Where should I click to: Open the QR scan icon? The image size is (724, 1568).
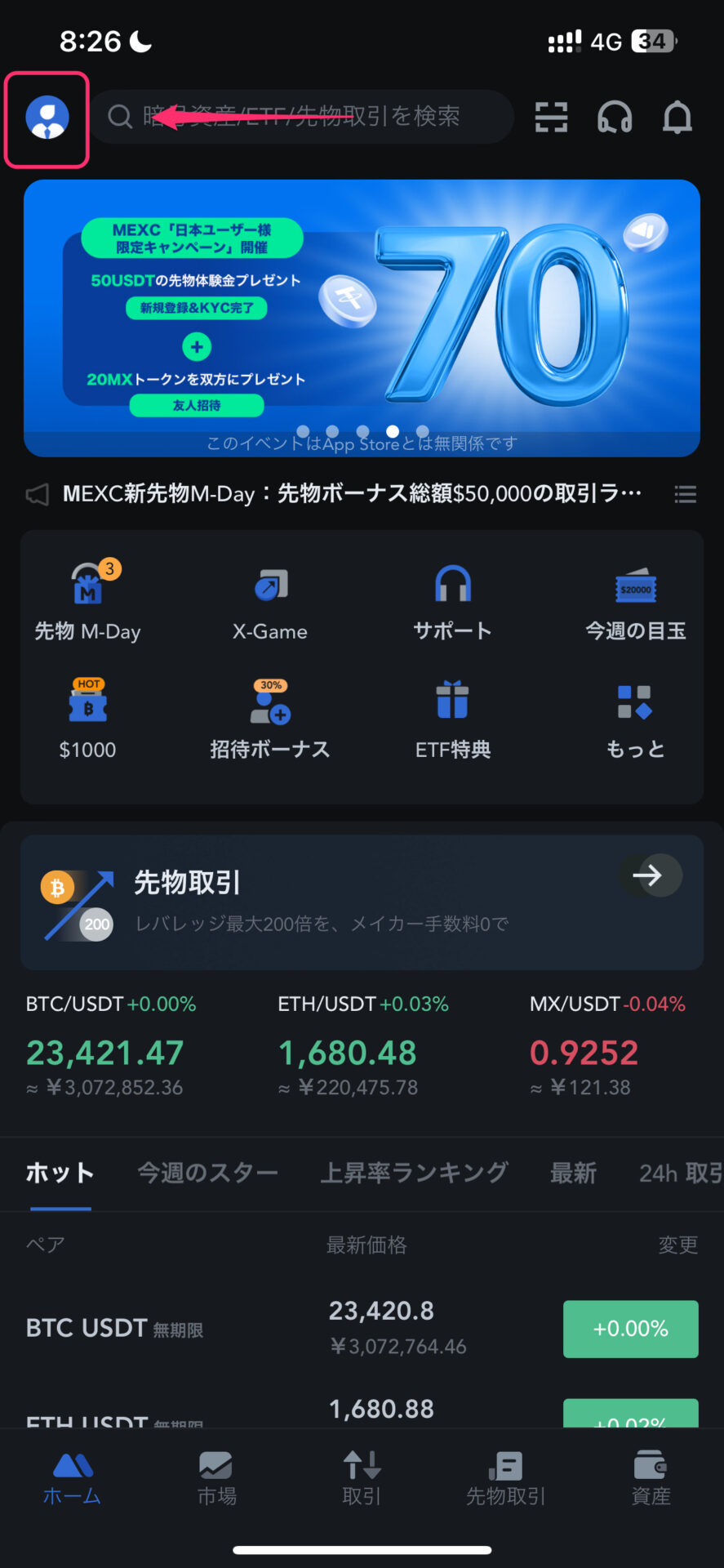551,118
